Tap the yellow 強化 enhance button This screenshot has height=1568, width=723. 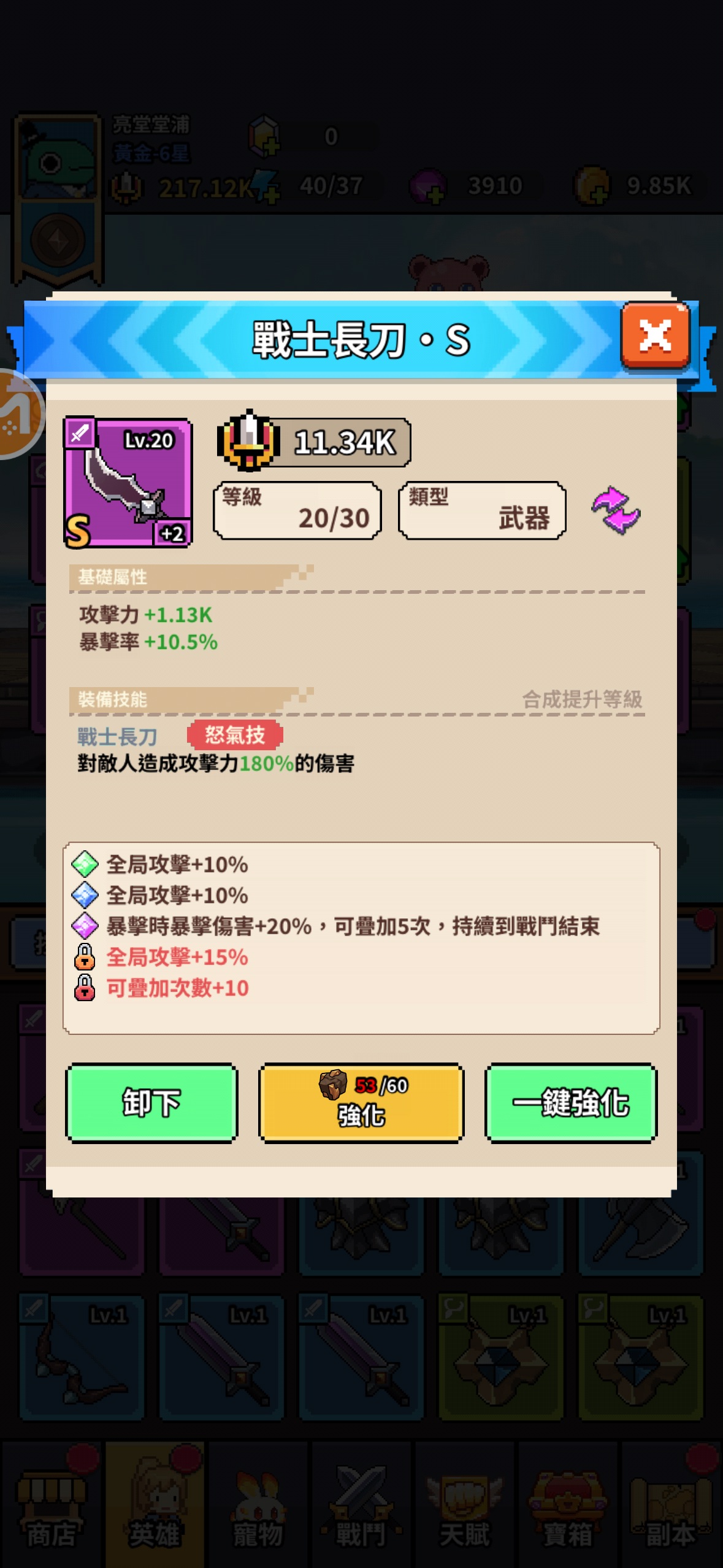click(361, 1103)
